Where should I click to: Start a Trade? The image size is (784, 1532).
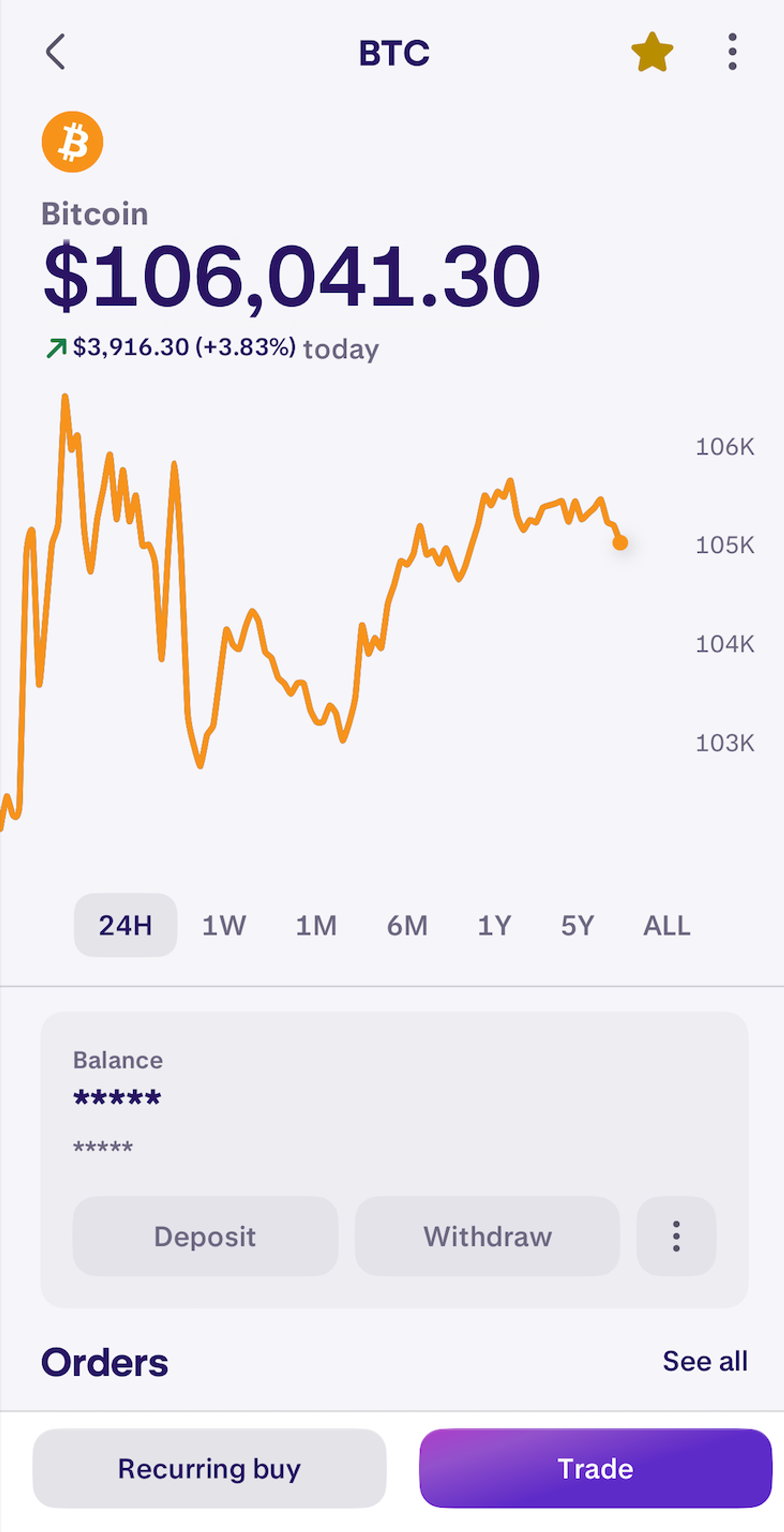pos(596,1468)
